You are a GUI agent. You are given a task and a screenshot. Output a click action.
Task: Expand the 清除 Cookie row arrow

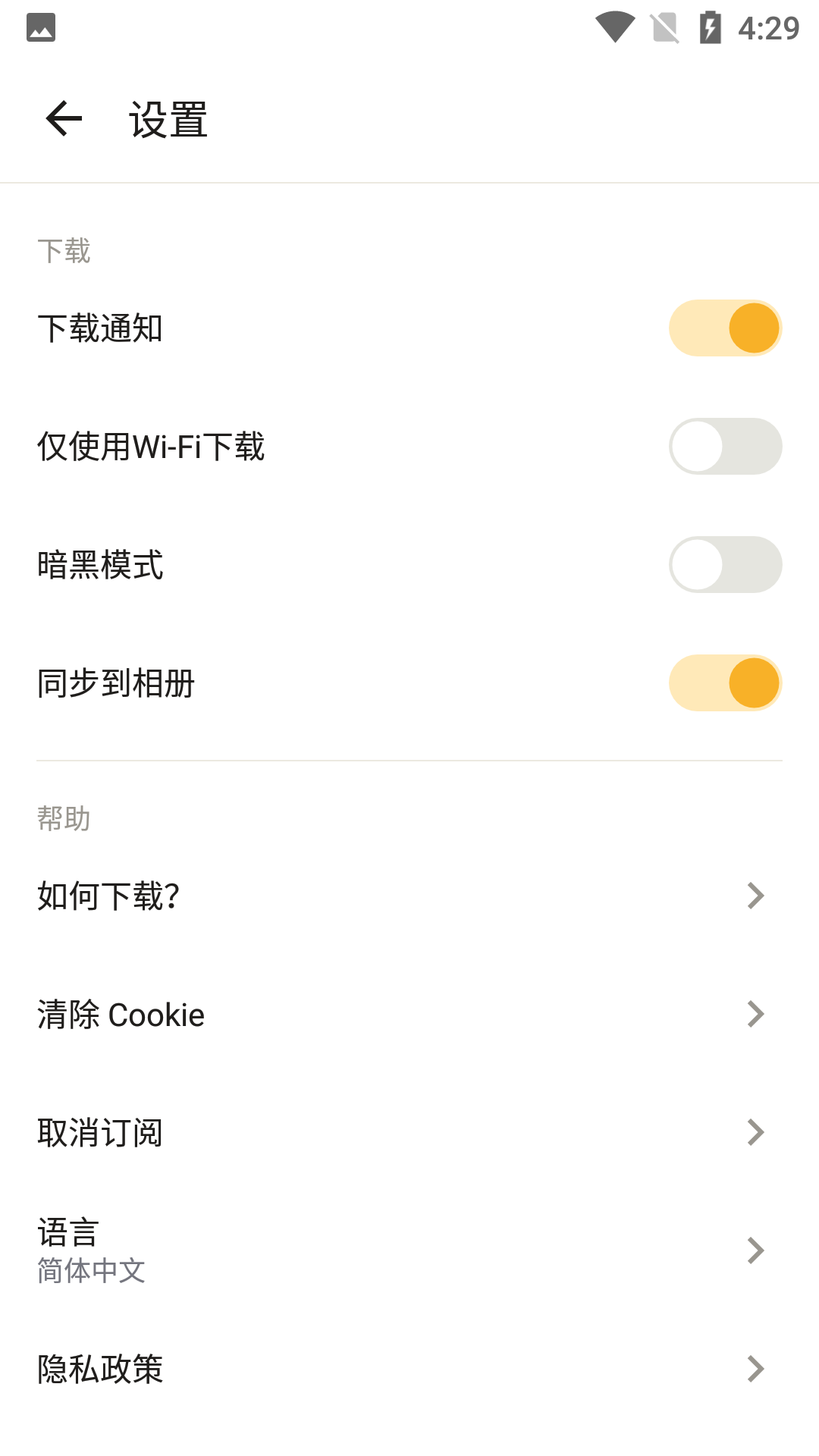(x=755, y=1014)
